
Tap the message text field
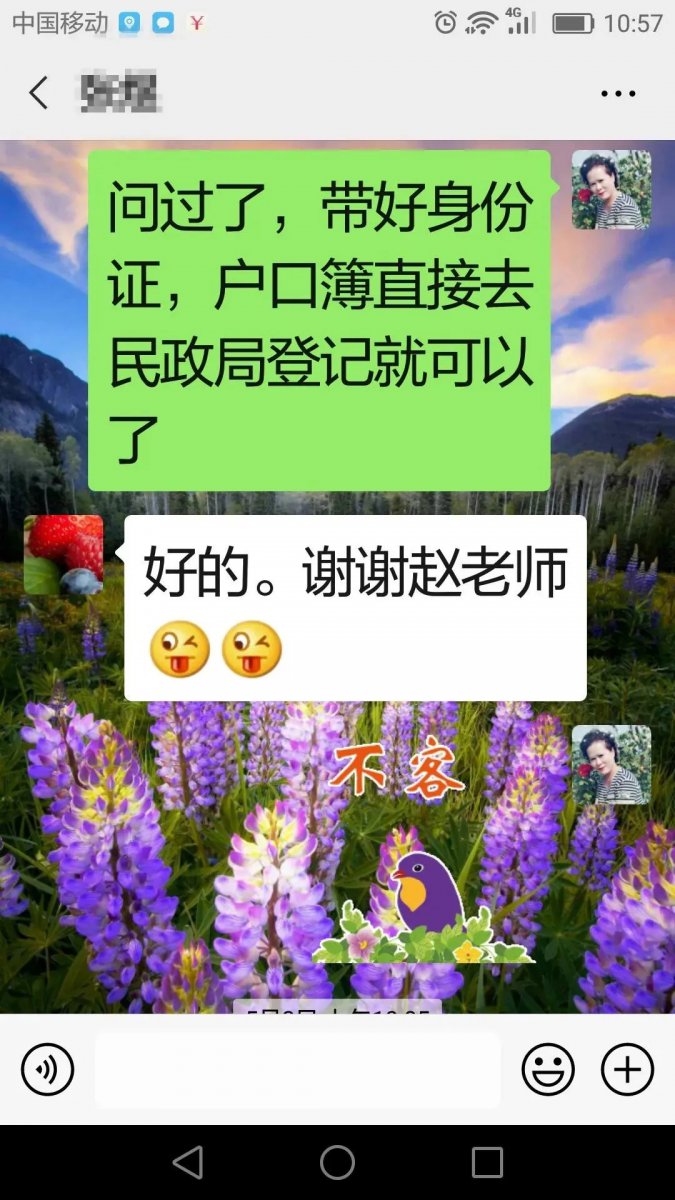point(297,1069)
